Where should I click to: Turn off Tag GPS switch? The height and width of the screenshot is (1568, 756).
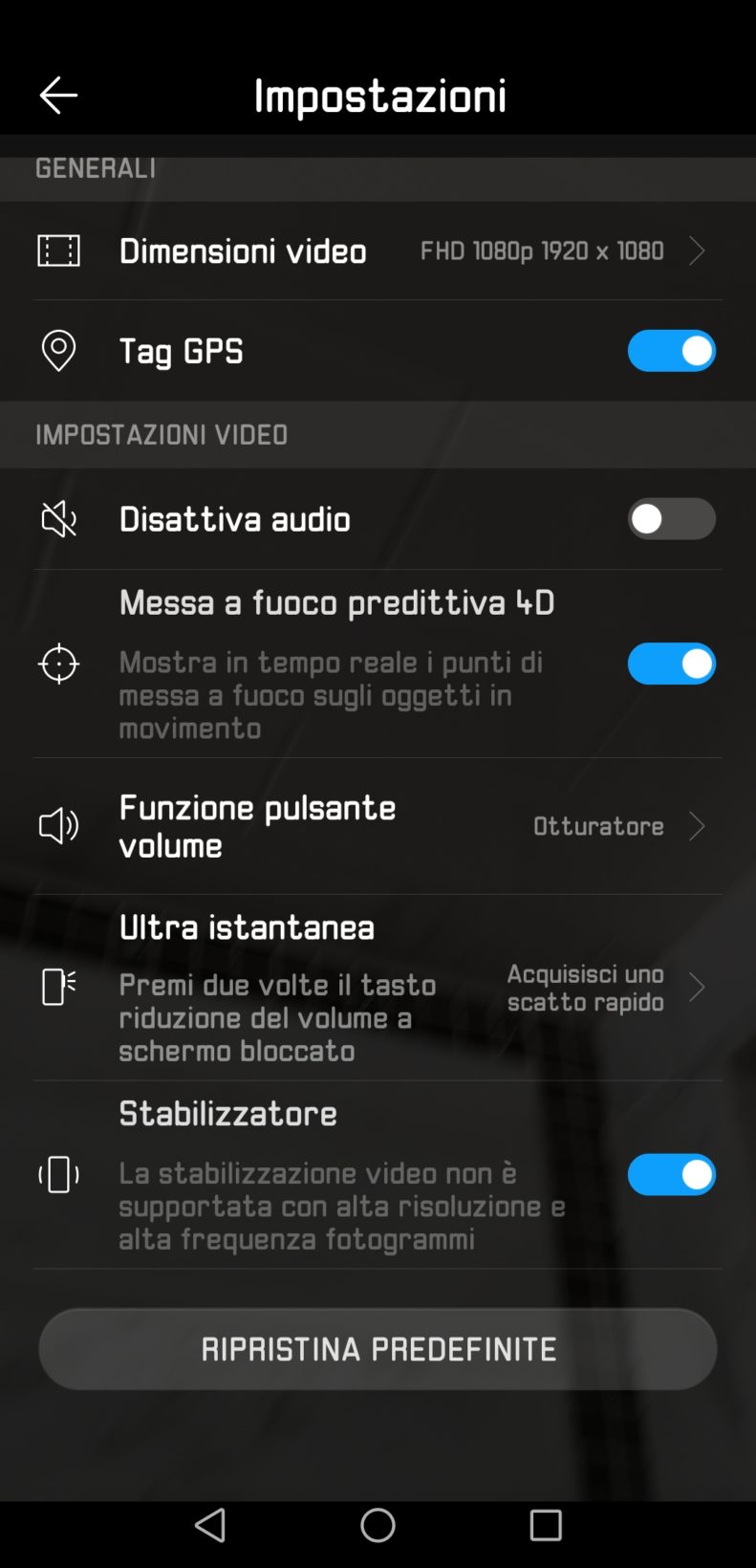coord(671,351)
